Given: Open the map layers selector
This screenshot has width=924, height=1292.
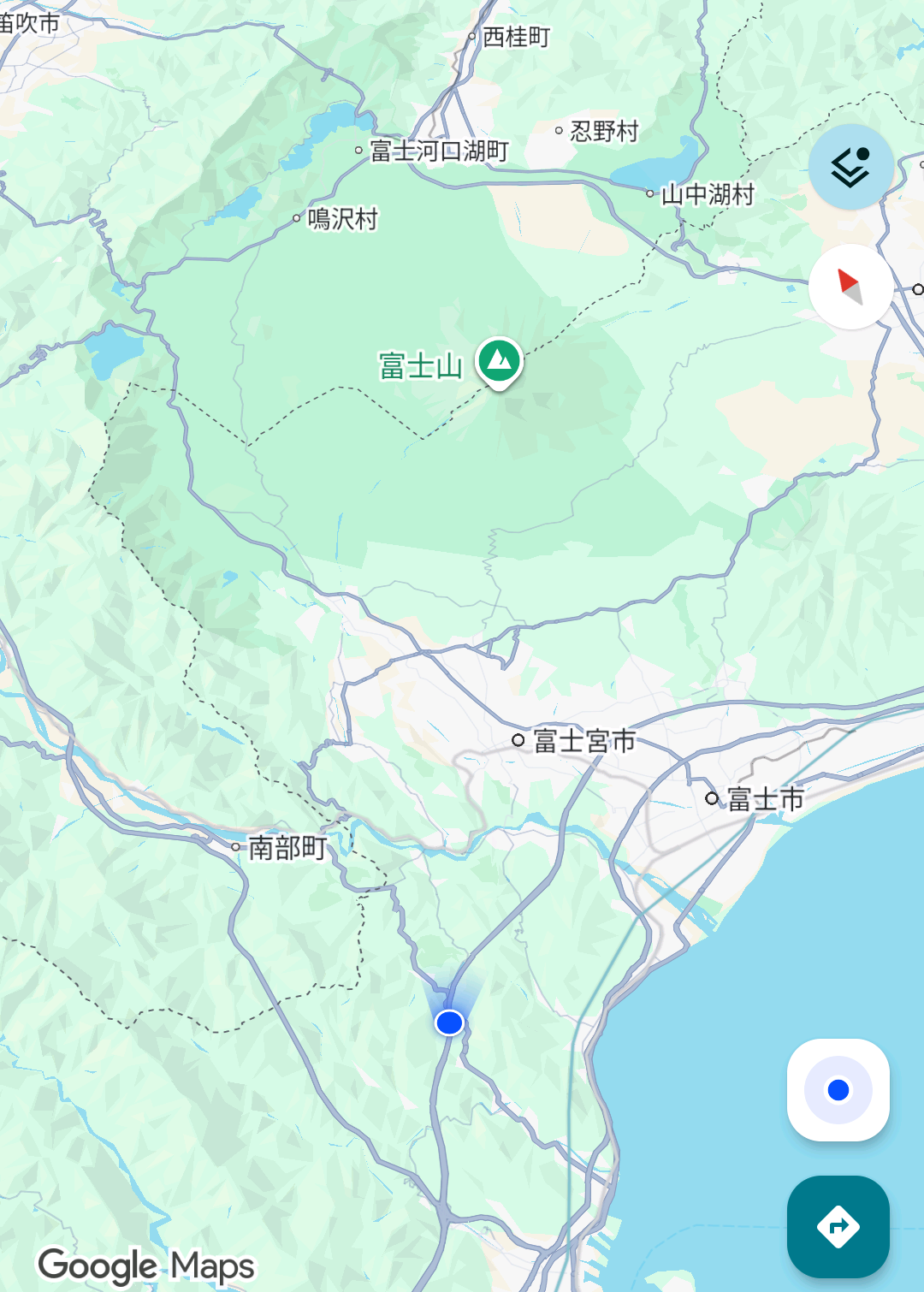Looking at the screenshot, I should pos(850,167).
